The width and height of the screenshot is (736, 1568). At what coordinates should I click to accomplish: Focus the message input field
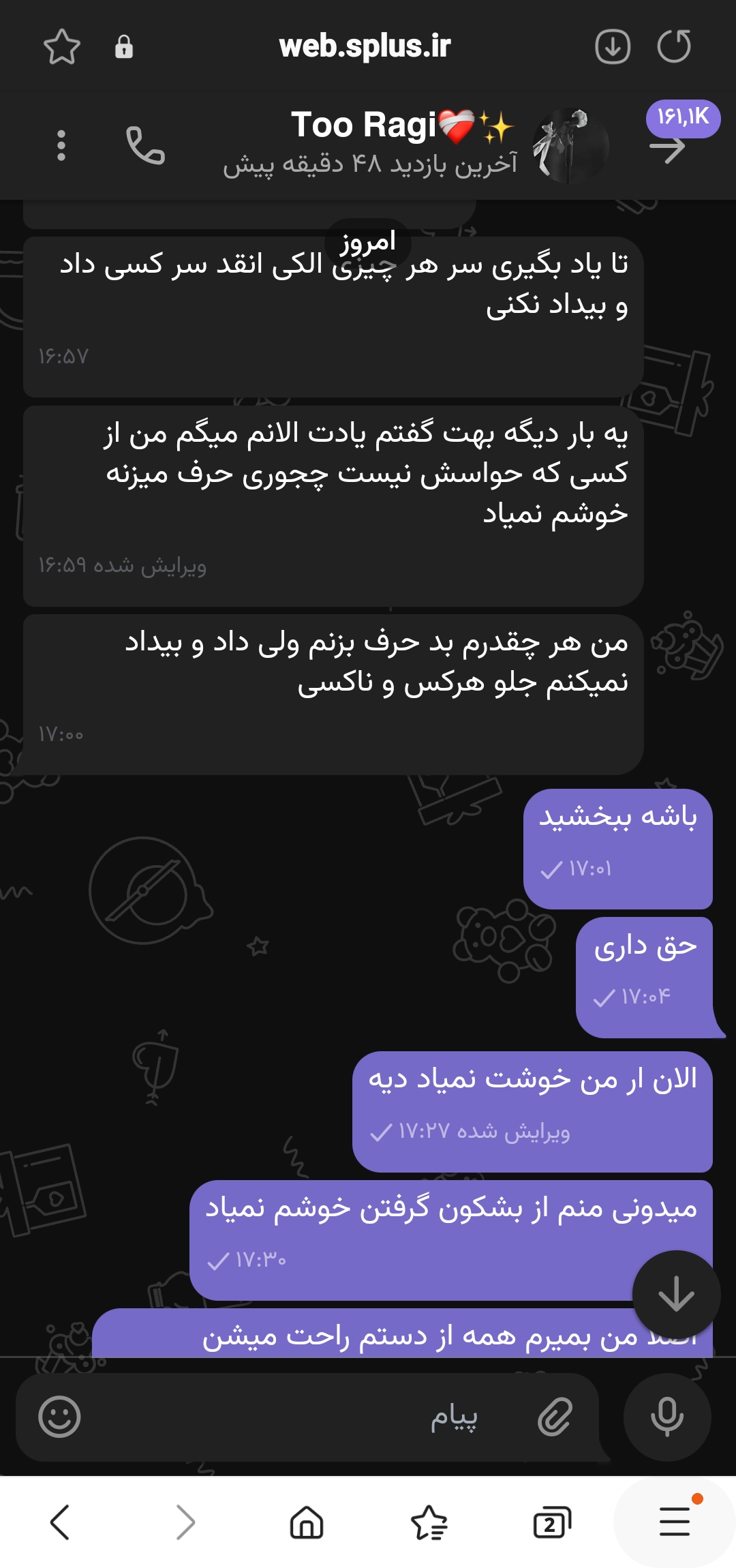coord(307,1417)
